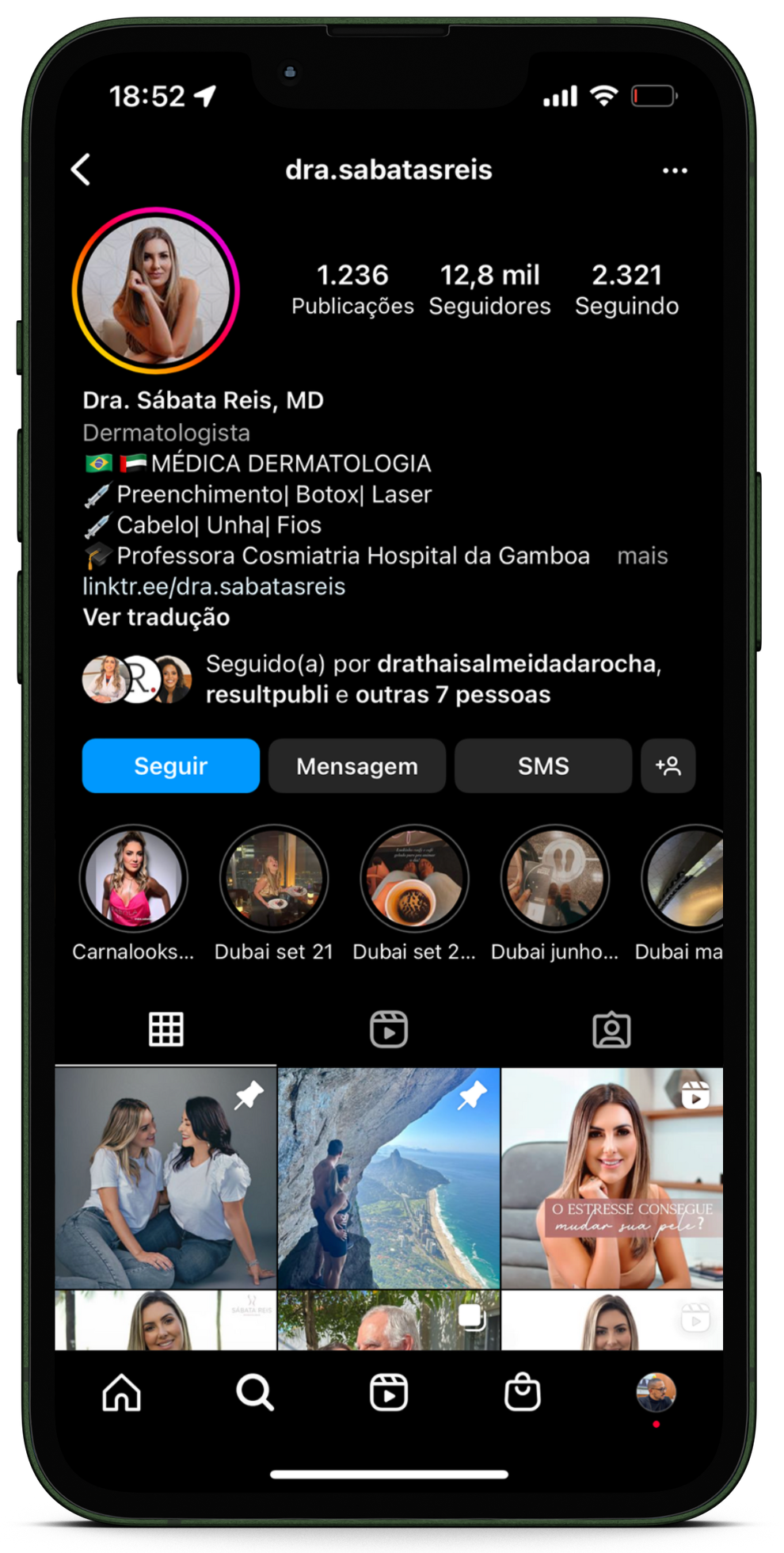Open the 12,8 mil Seguidores list

489,289
